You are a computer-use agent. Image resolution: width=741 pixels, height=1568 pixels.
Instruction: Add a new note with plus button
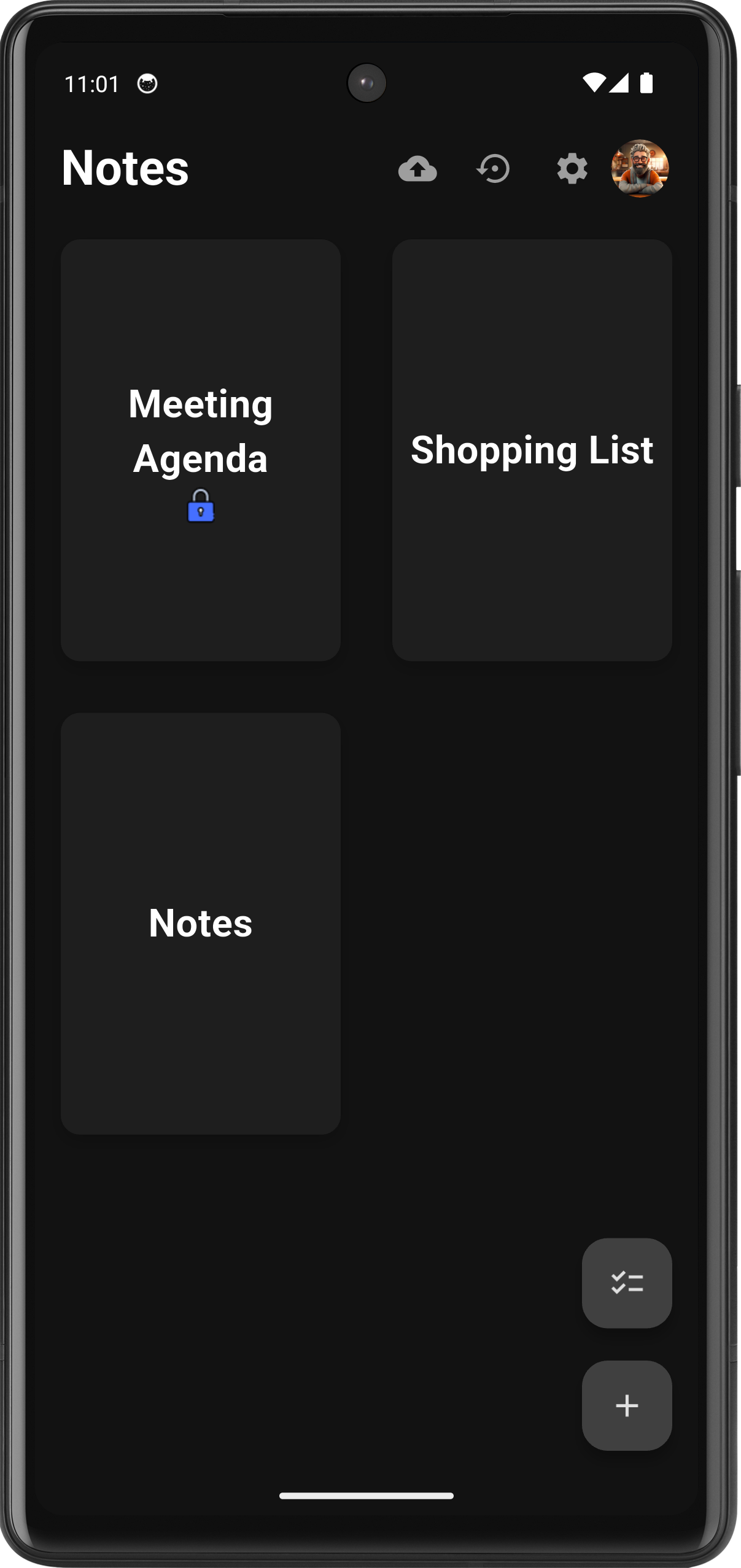(x=626, y=1405)
